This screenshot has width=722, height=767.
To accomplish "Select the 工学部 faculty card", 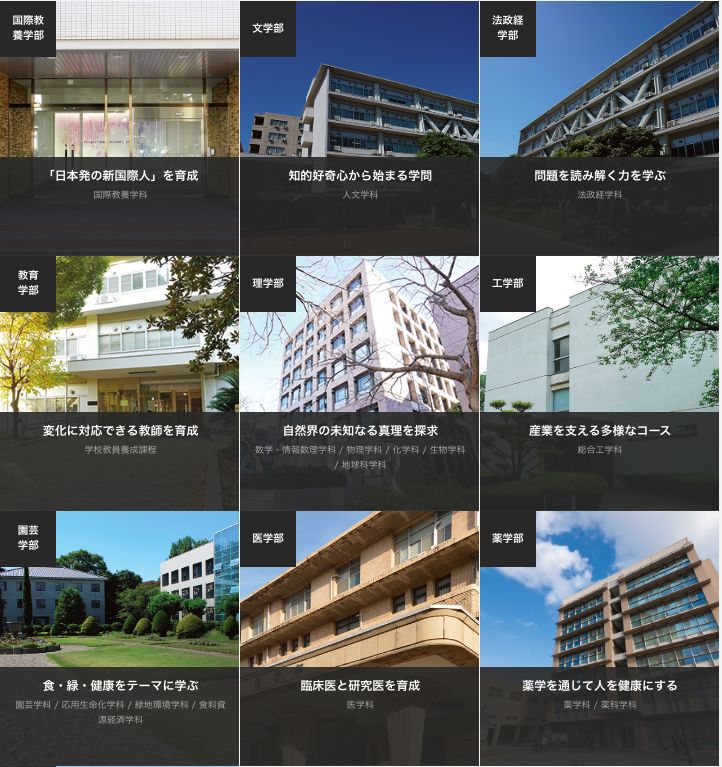I will (600, 383).
